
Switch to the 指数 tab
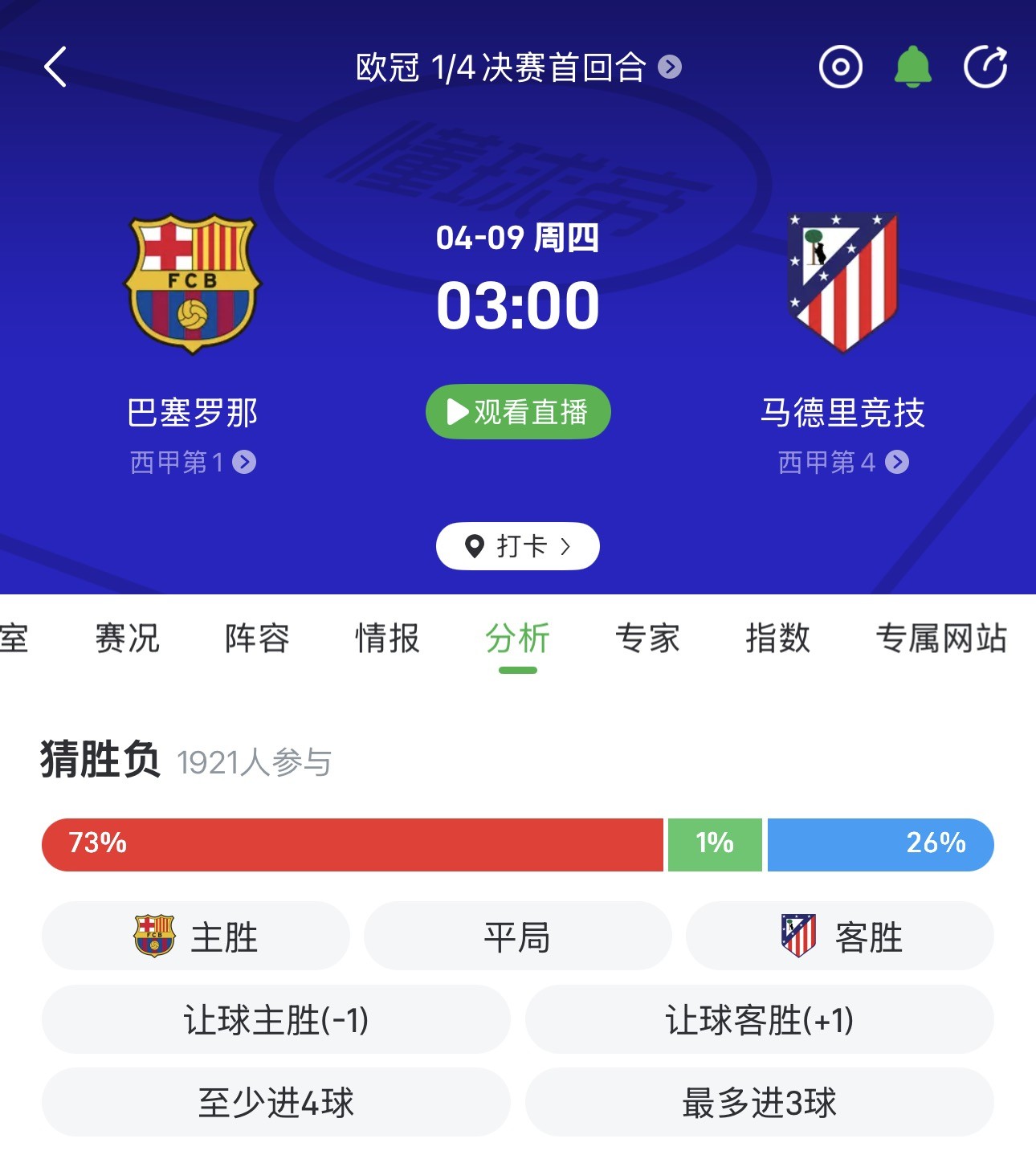pos(777,639)
